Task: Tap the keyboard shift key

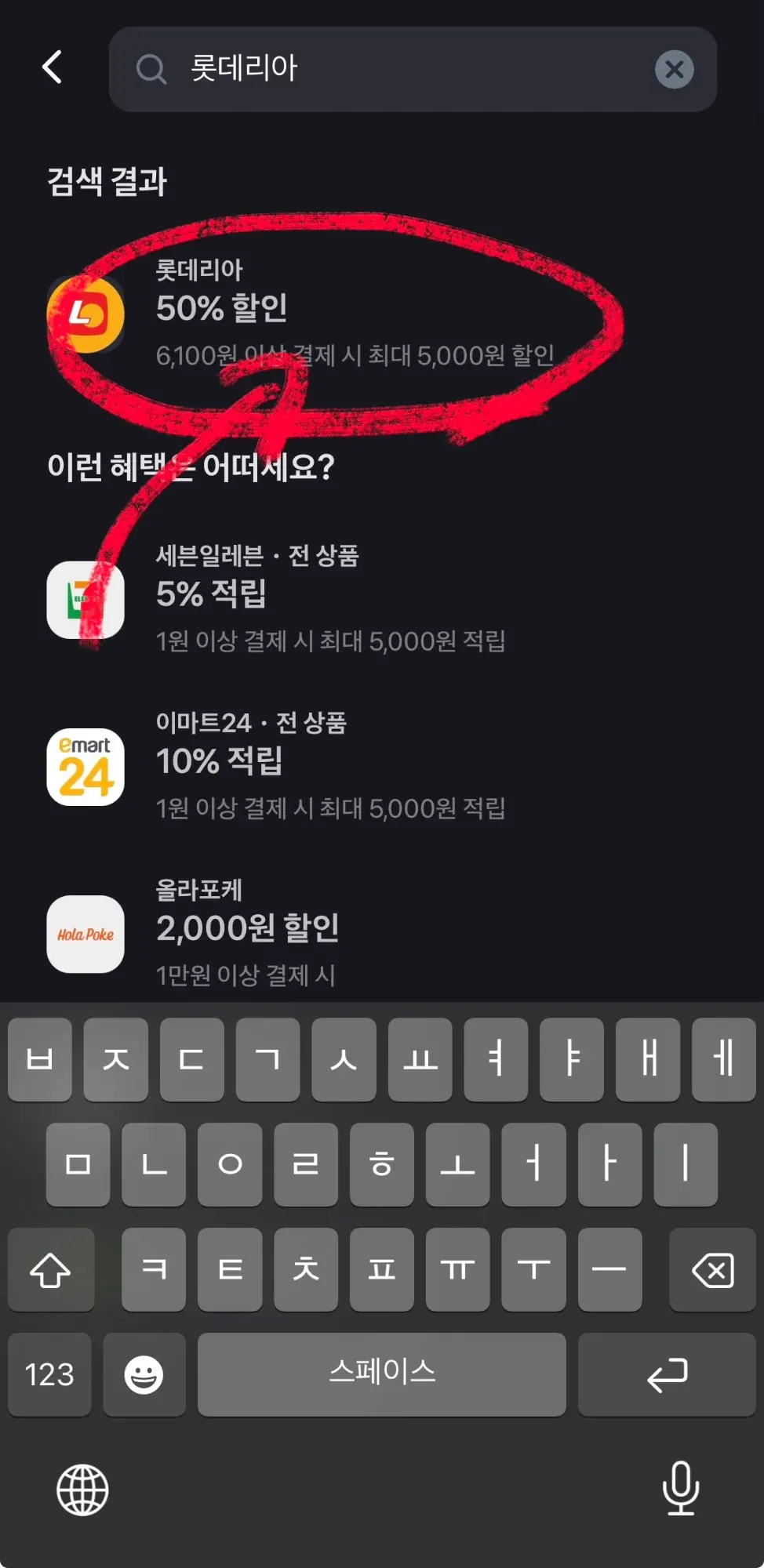Action: coord(51,1269)
